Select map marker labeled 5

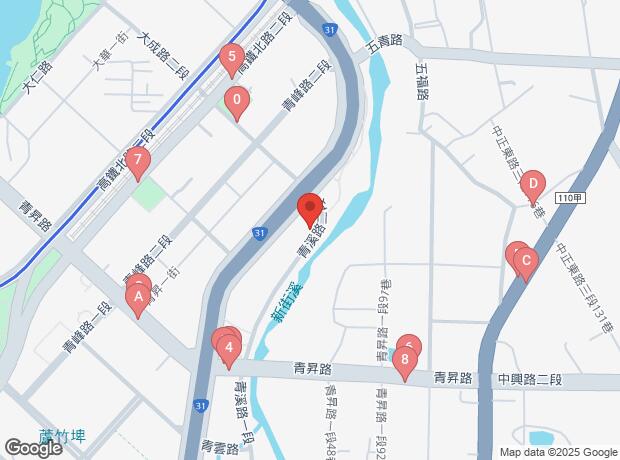[x=232, y=58]
